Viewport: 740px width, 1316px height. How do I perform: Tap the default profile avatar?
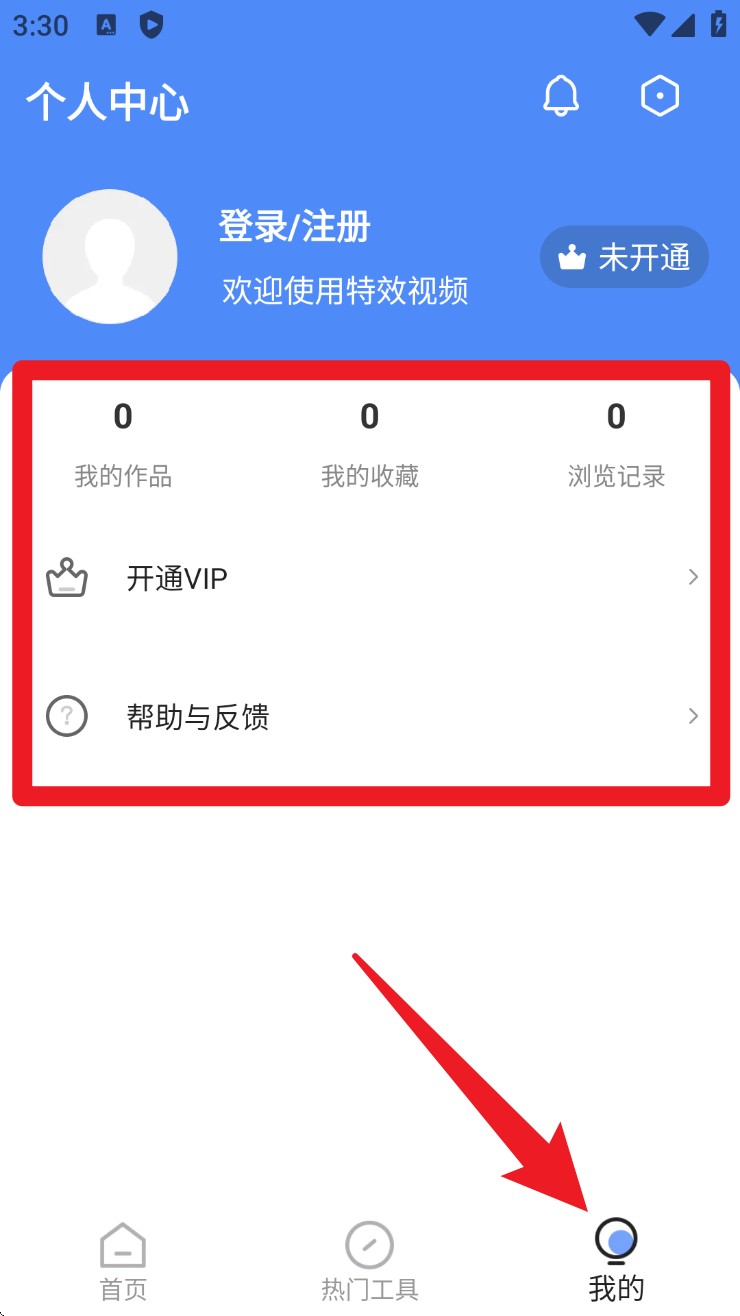click(x=110, y=256)
